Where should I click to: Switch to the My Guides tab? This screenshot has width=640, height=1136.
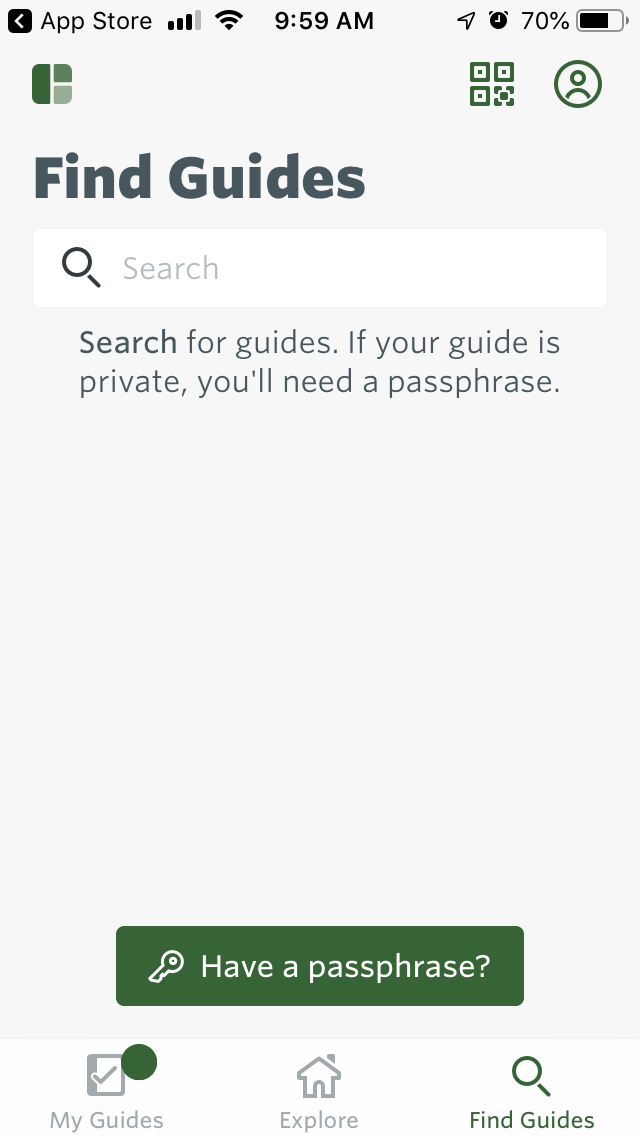click(x=107, y=1089)
